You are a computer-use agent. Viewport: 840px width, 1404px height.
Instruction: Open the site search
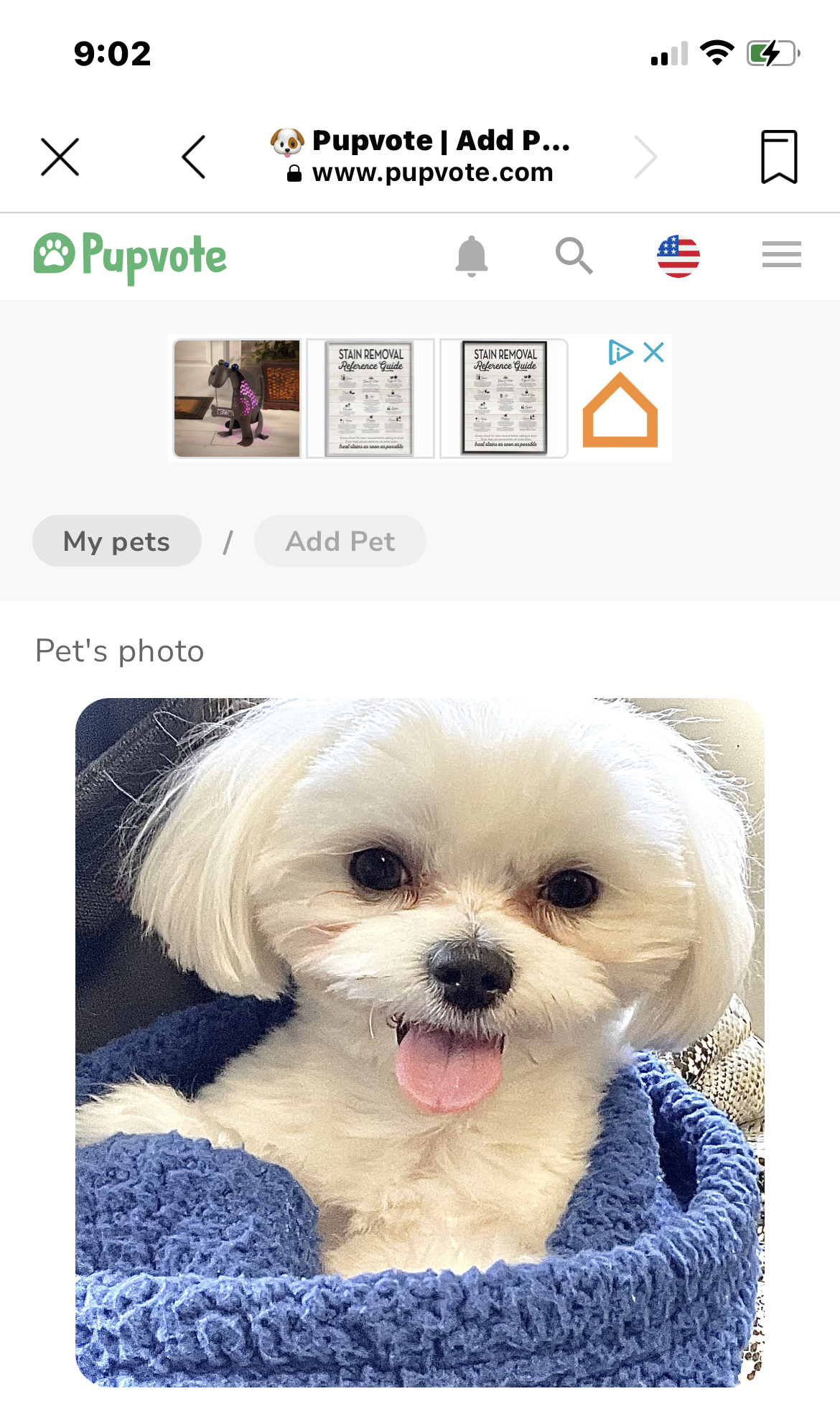coord(574,256)
